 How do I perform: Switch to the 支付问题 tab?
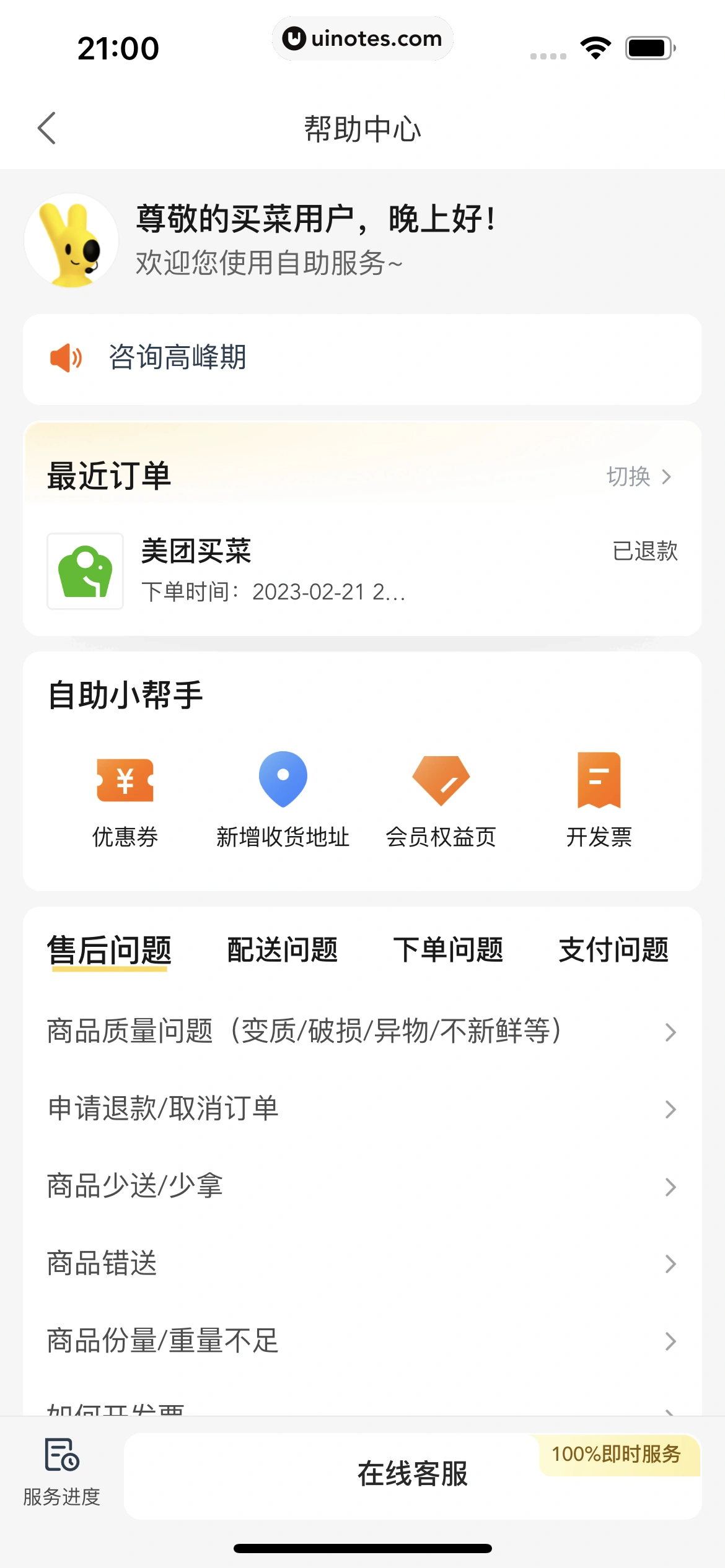pyautogui.click(x=613, y=950)
